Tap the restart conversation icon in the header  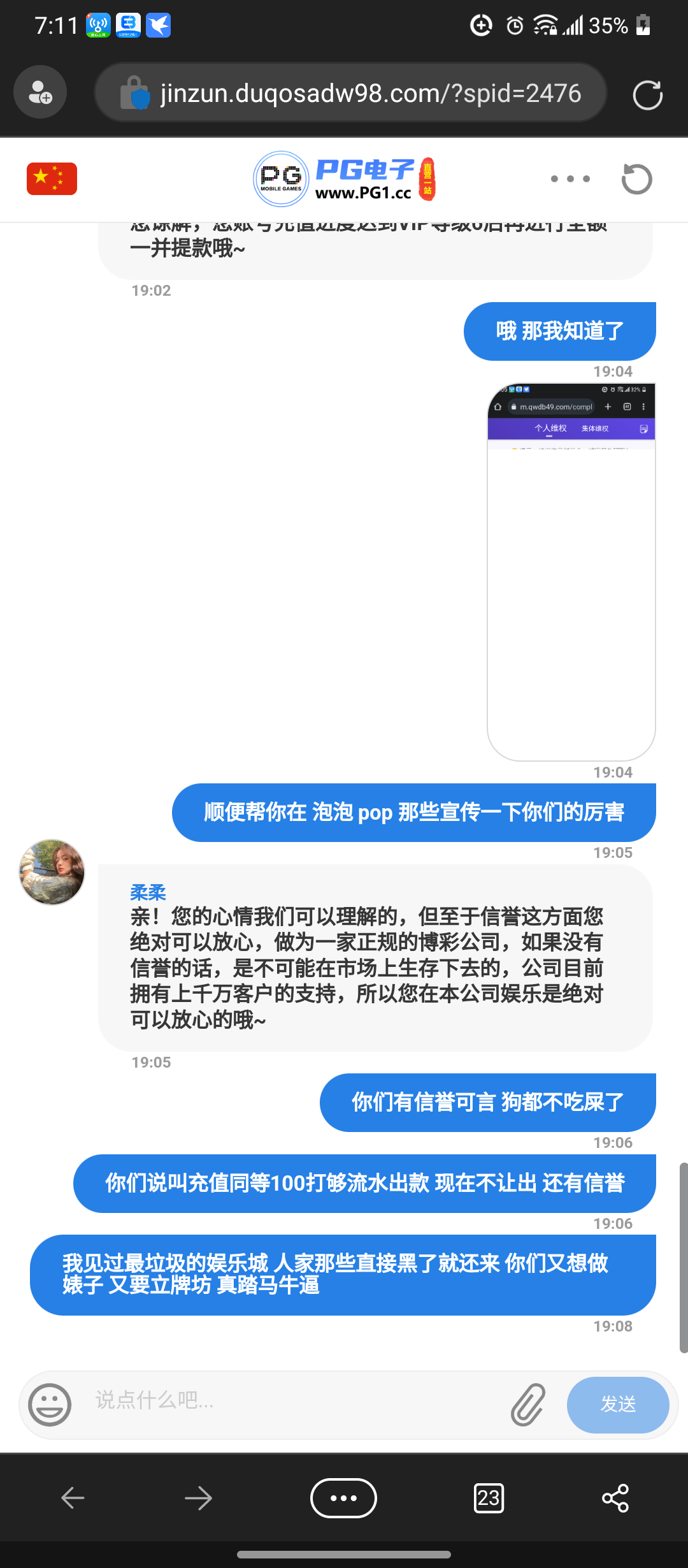636,179
